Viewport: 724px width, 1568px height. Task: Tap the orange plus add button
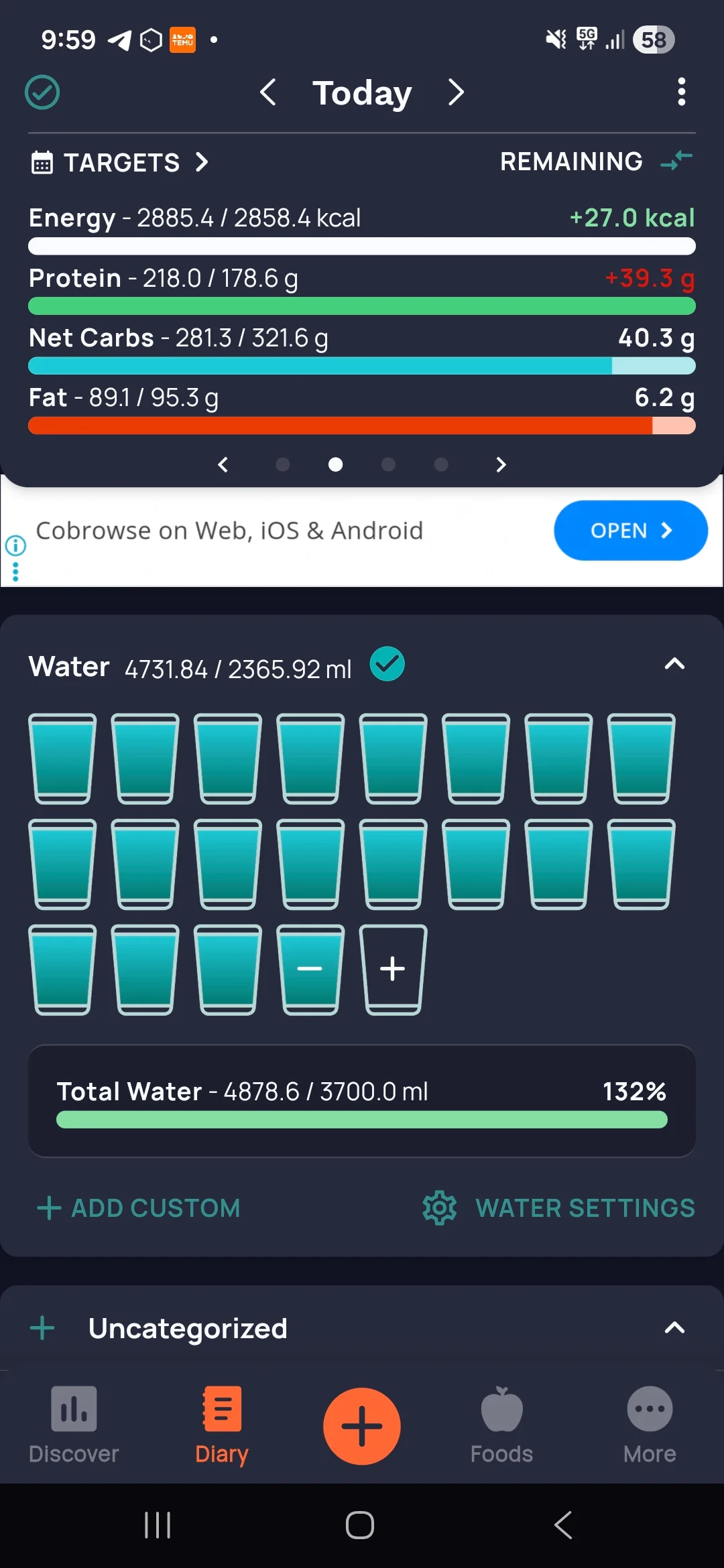coord(362,1426)
